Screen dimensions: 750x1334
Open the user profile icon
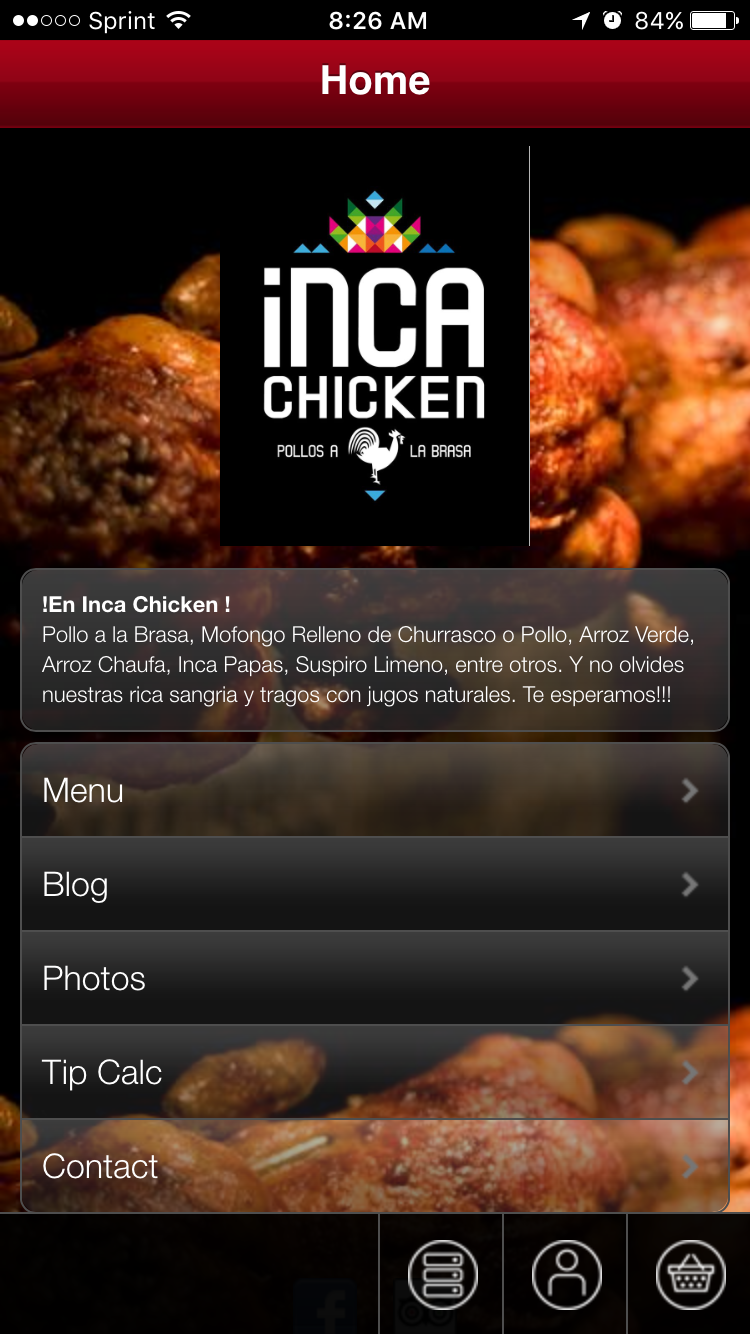(x=566, y=1275)
